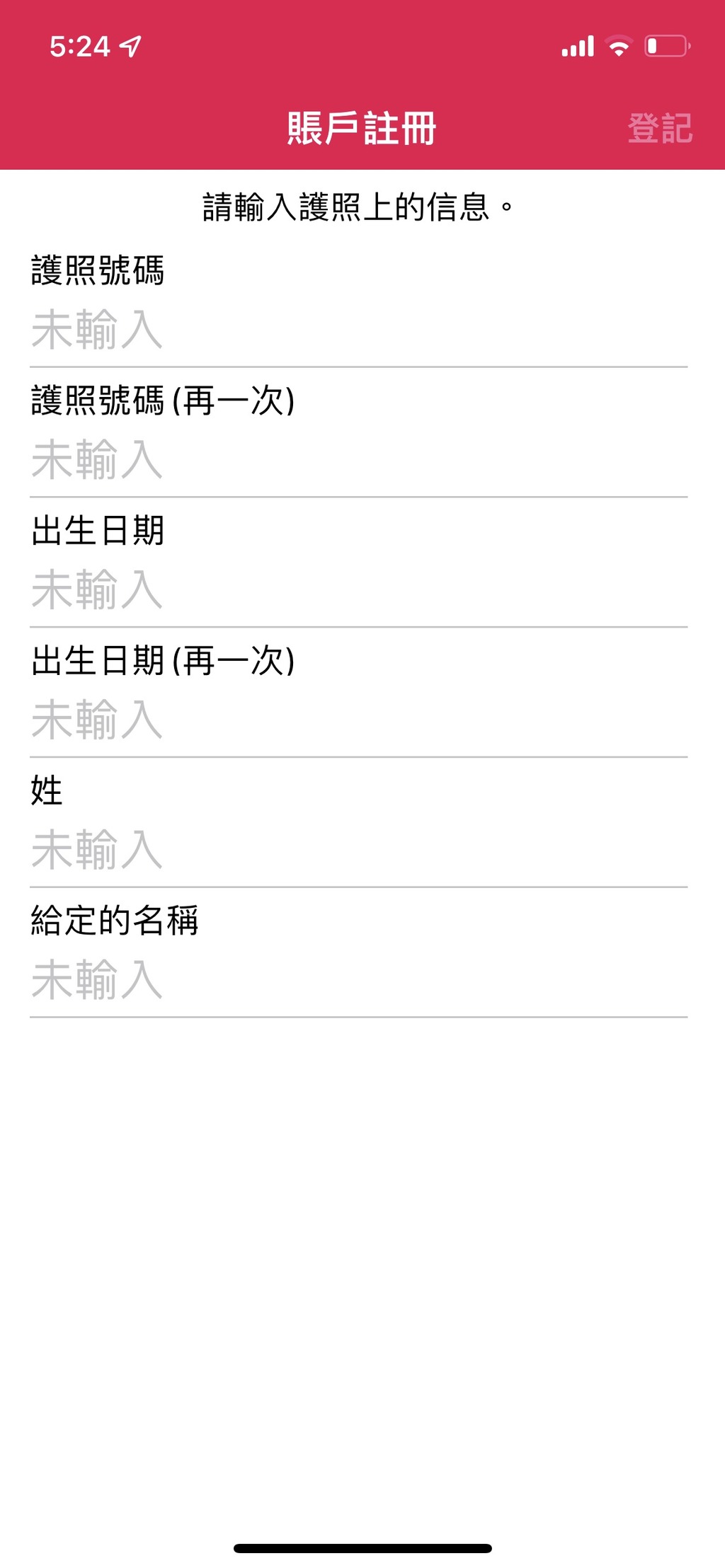Select the 姓 surname field
Screen dimensions: 725x1568
359,851
